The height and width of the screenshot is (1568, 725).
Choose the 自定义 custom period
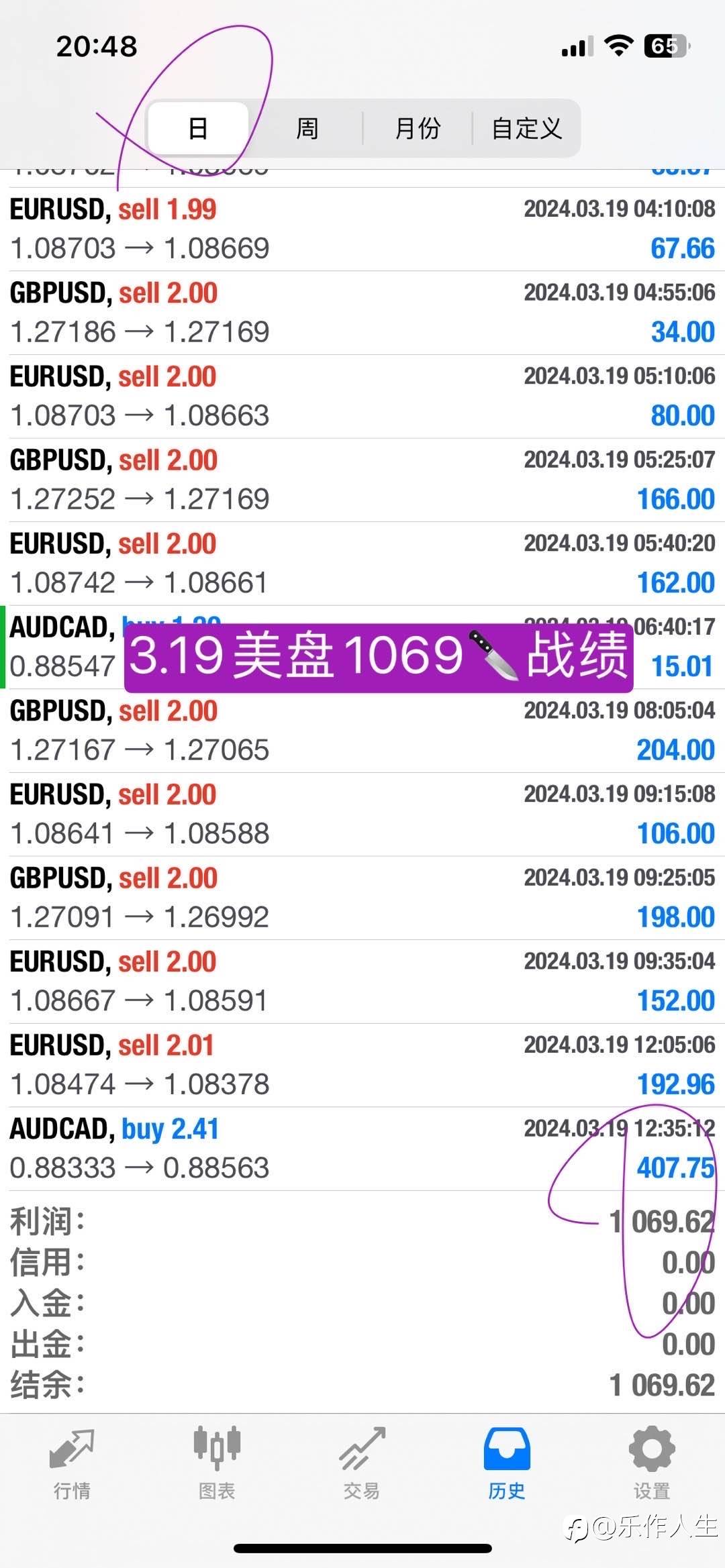point(526,128)
